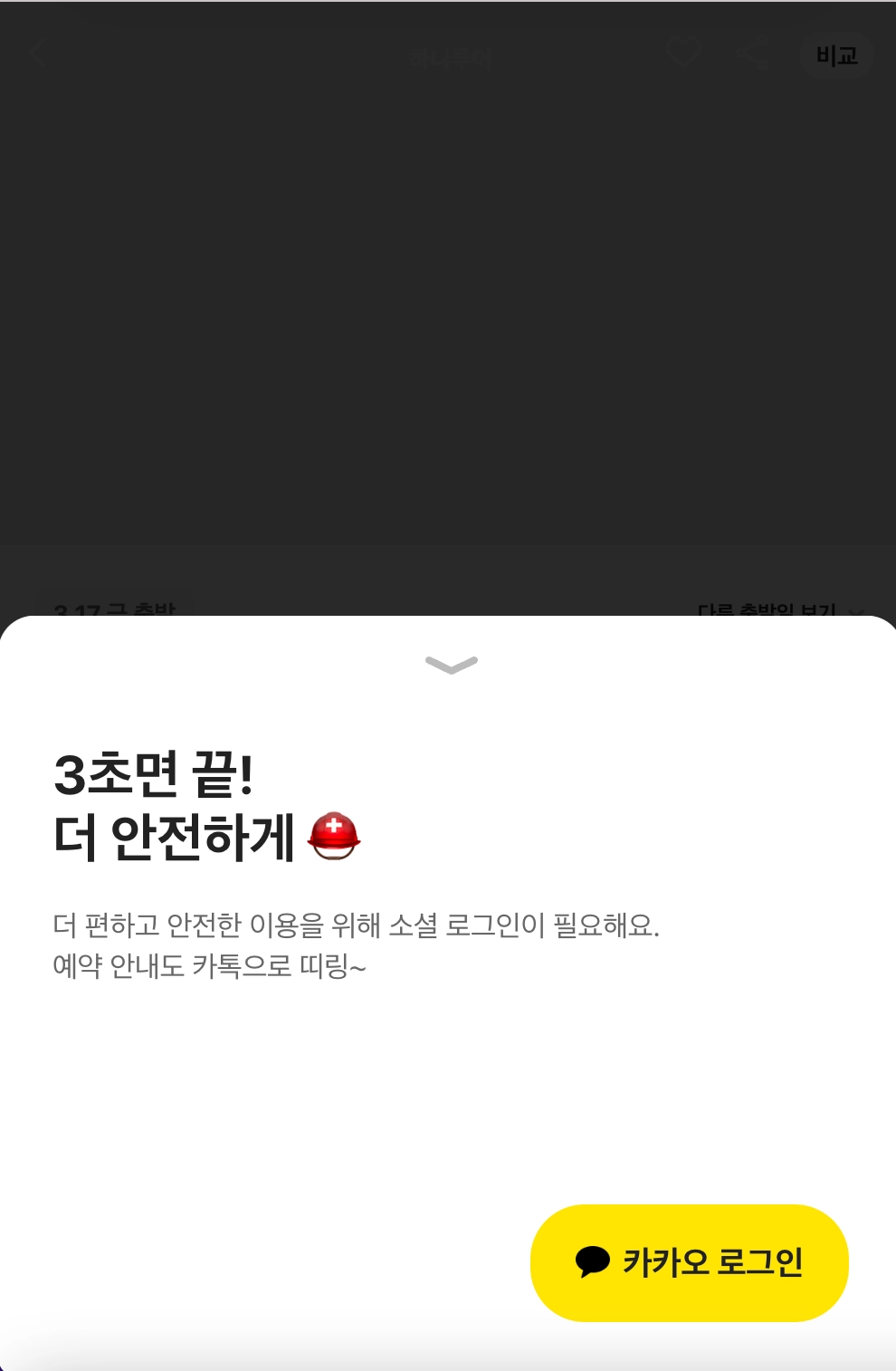Collapse the login sheet with the chevron handle

coord(451,666)
